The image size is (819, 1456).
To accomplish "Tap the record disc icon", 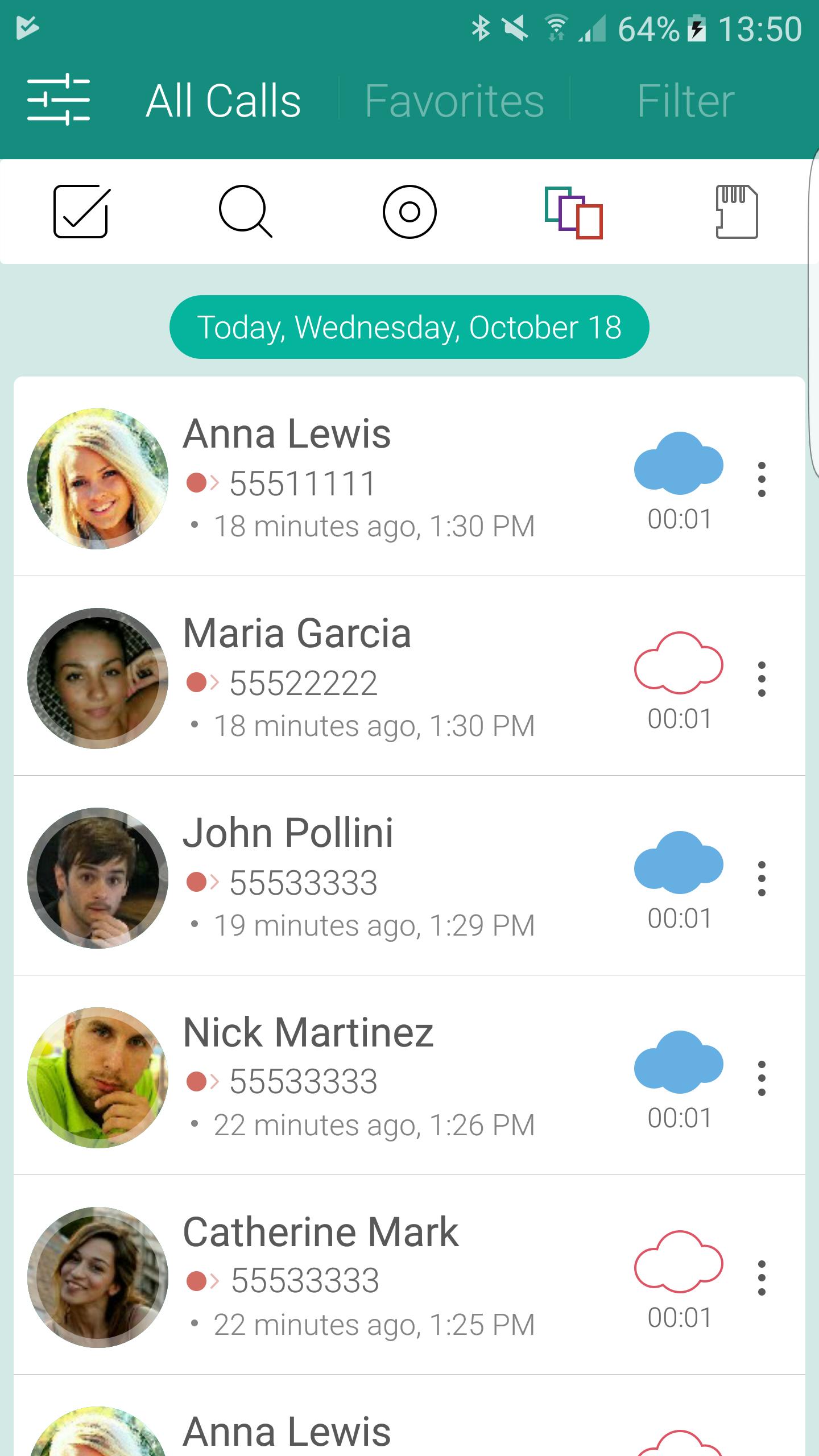I will coord(411,212).
